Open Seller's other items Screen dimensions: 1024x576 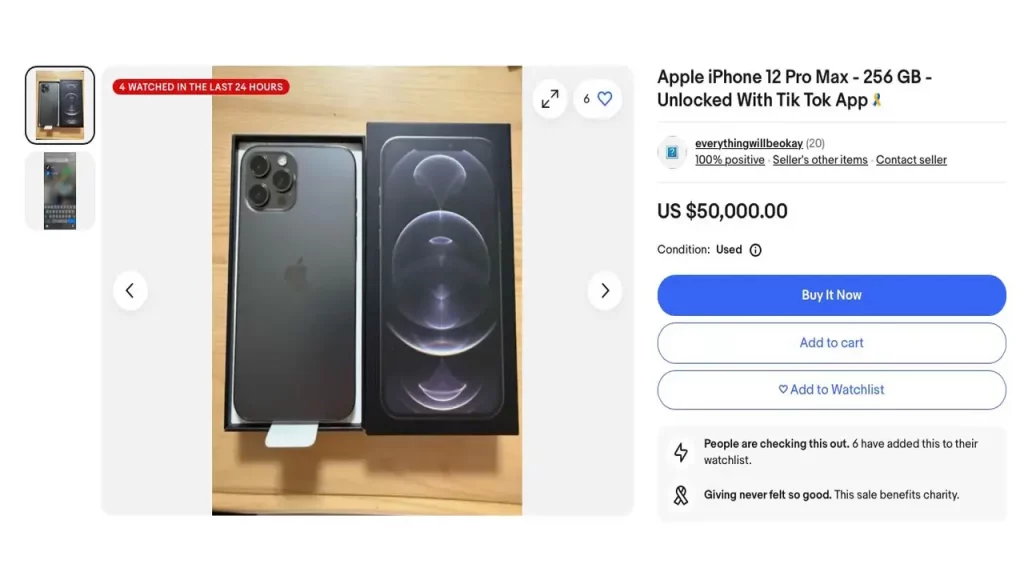(x=820, y=160)
